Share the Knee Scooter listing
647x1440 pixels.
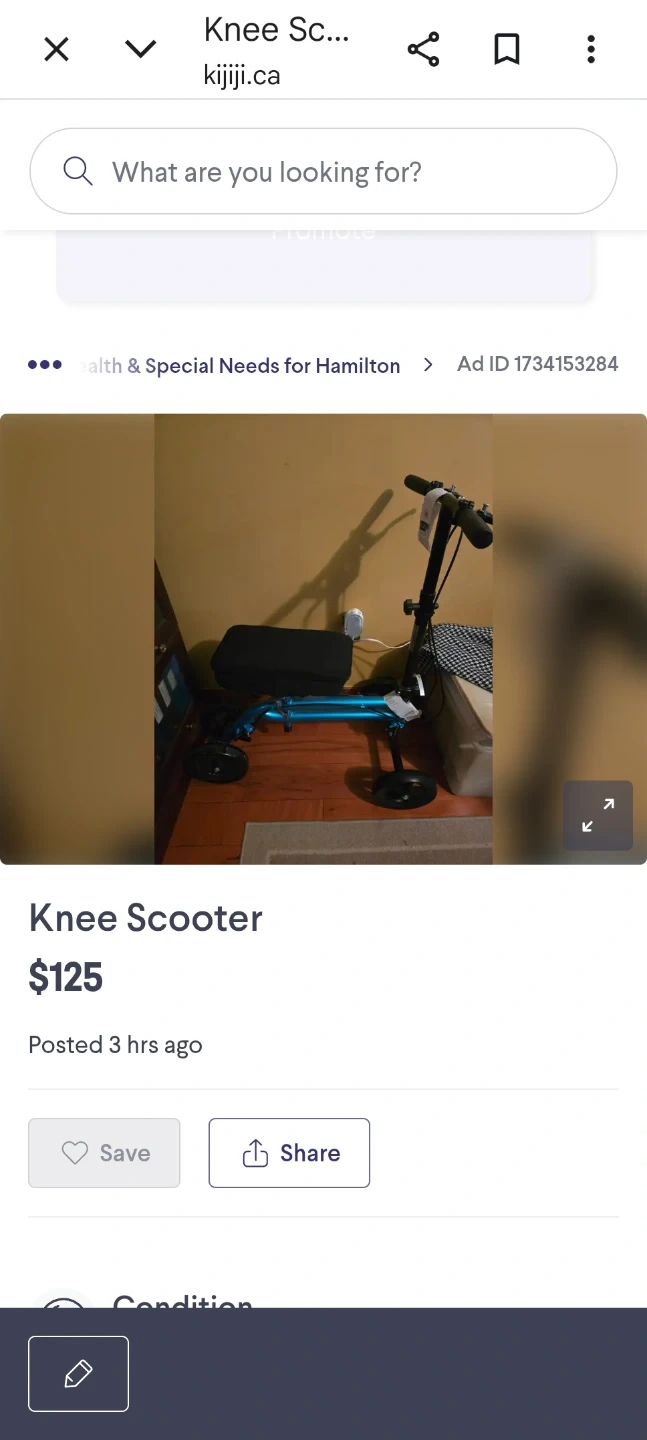click(289, 1153)
